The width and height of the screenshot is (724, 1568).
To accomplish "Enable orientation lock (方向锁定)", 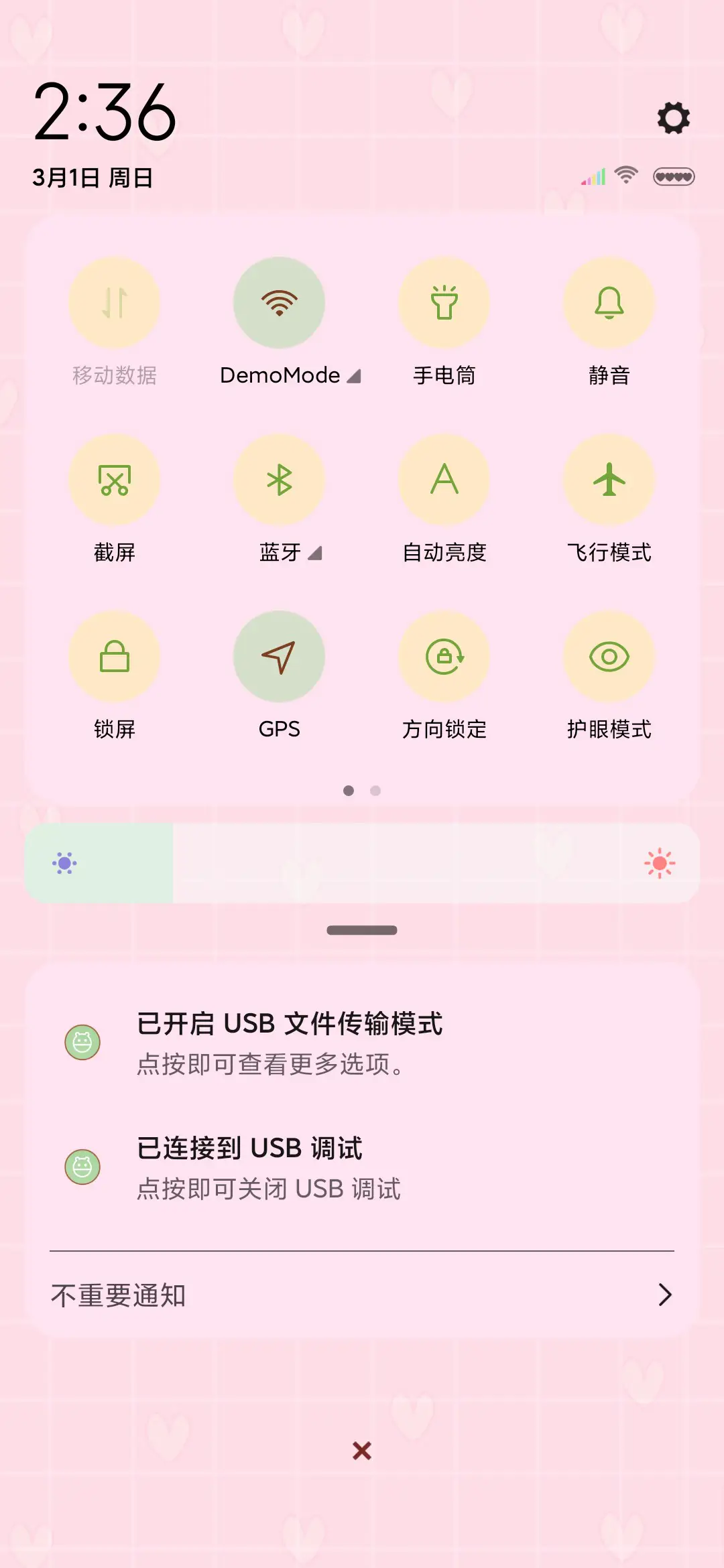I will coord(444,657).
